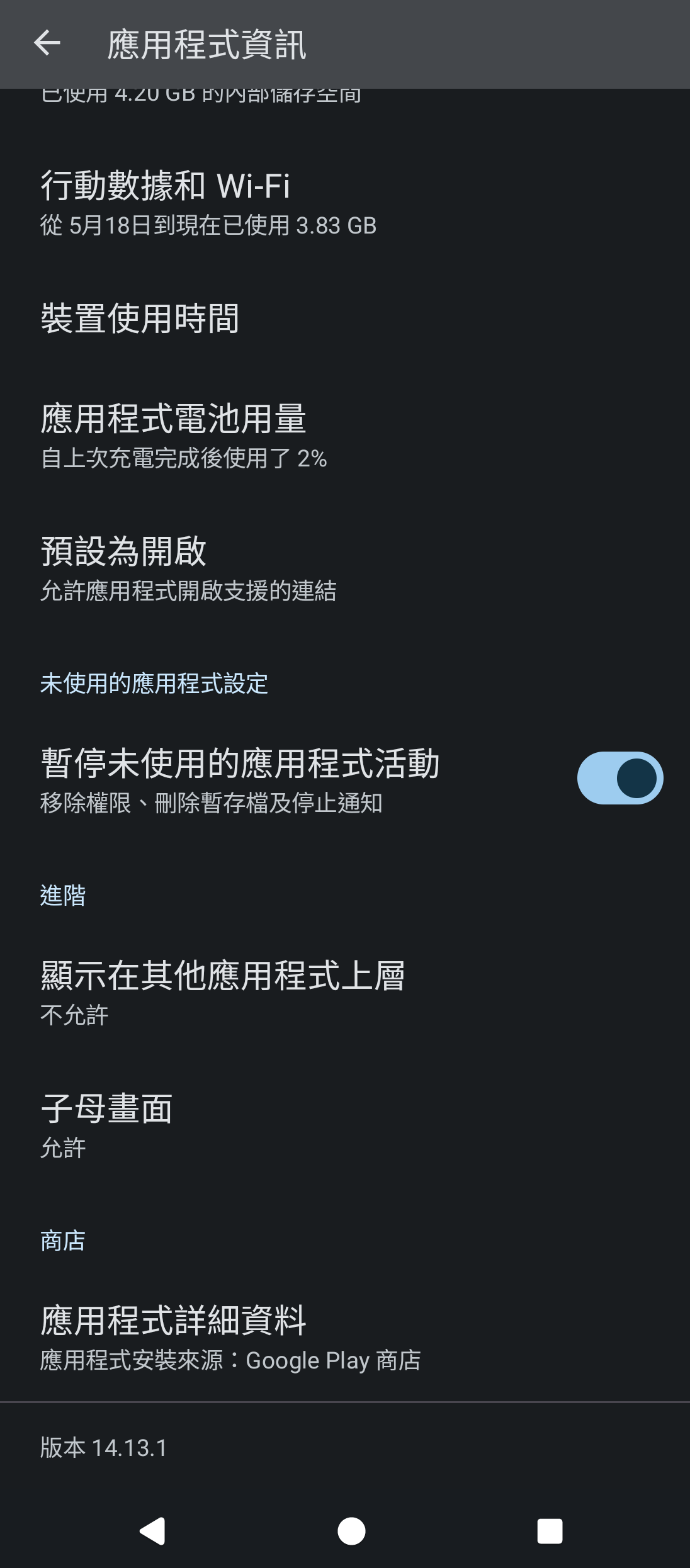The height and width of the screenshot is (1568, 690).
Task: Go back using the top-left arrow
Action: coord(47,43)
